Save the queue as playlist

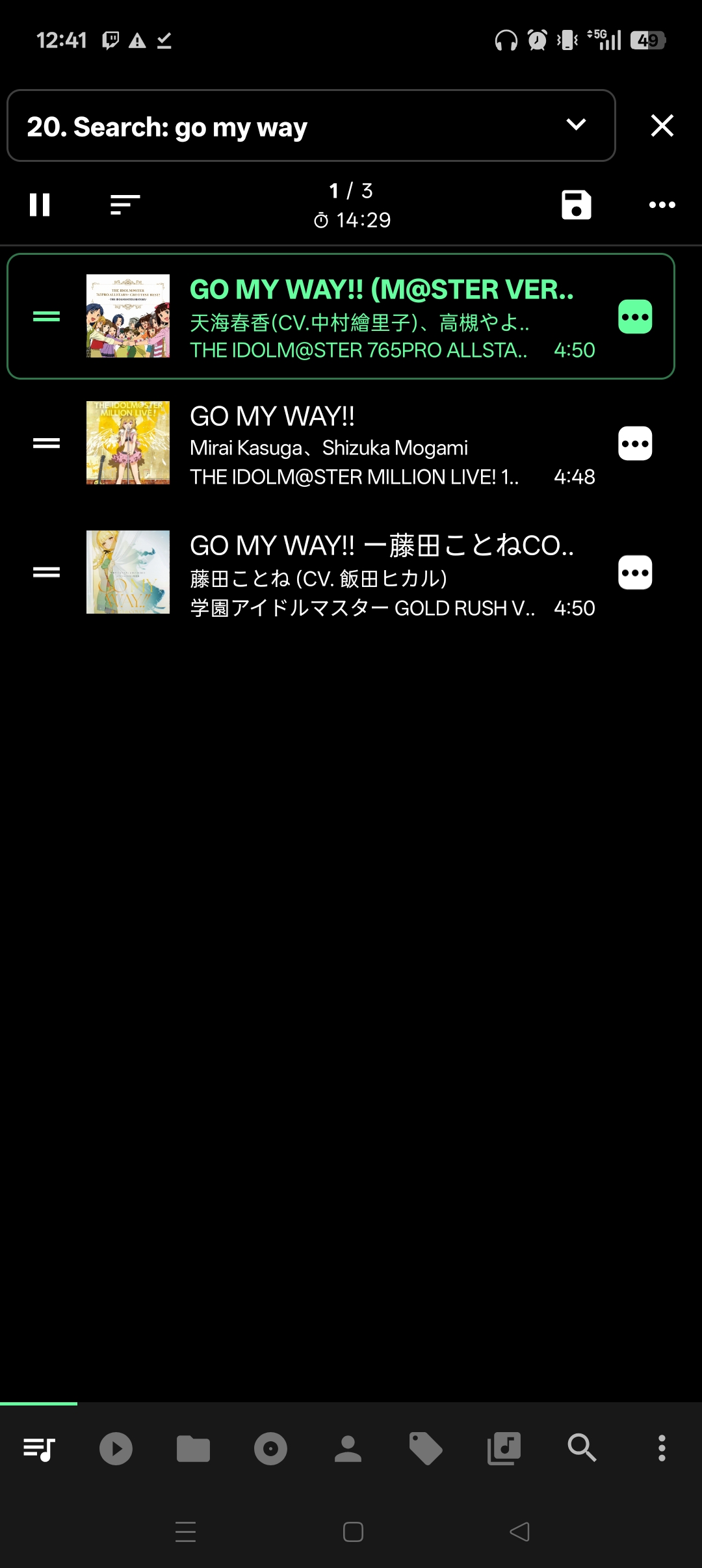[576, 205]
